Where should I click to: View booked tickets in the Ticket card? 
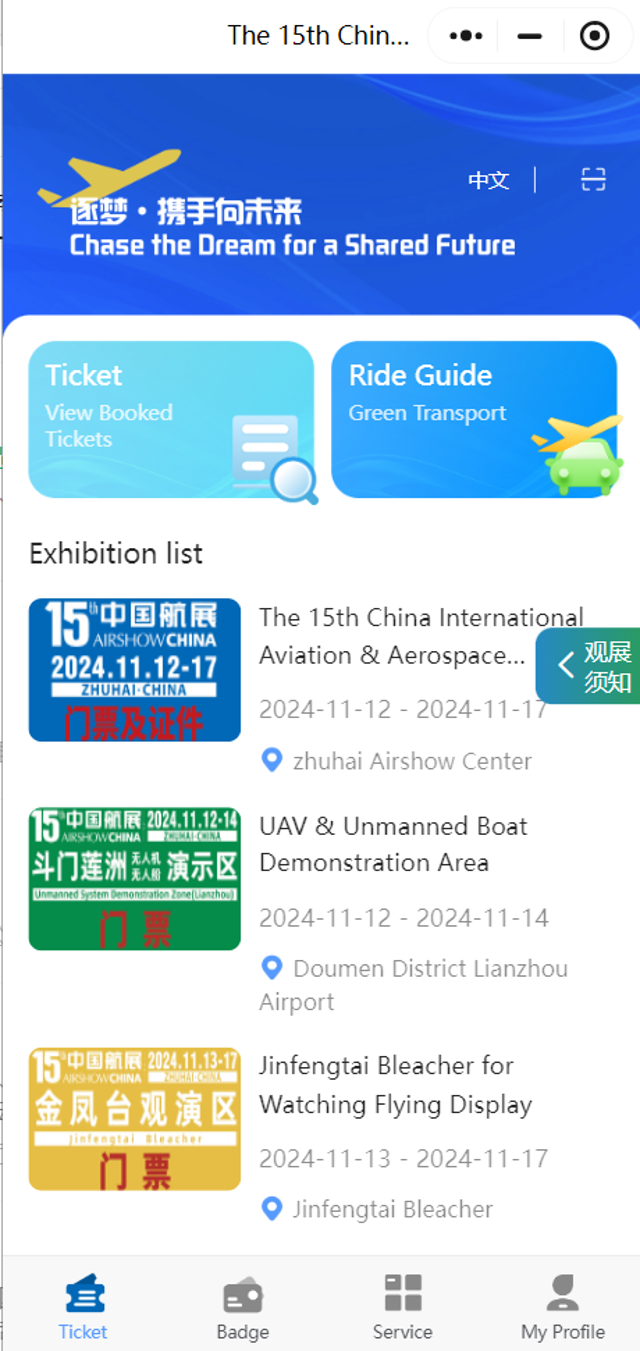click(x=171, y=419)
